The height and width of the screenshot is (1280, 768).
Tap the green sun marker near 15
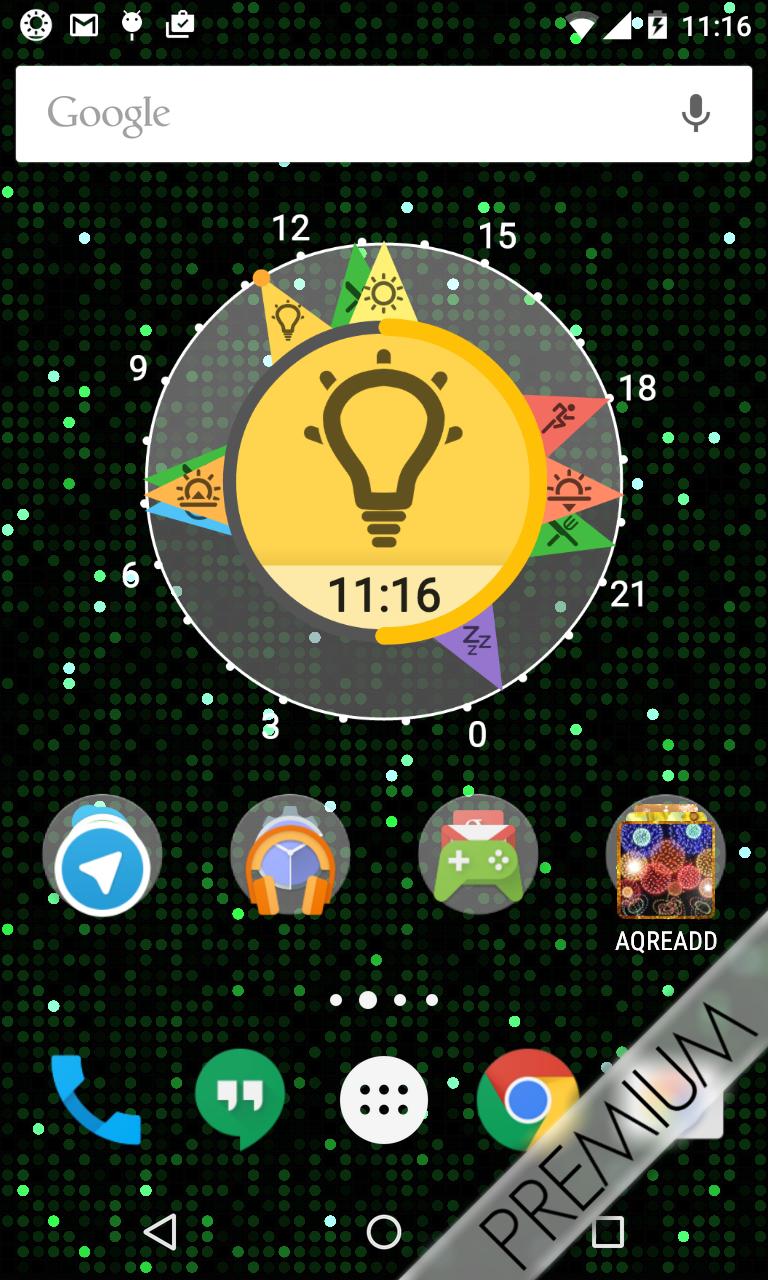point(381,290)
